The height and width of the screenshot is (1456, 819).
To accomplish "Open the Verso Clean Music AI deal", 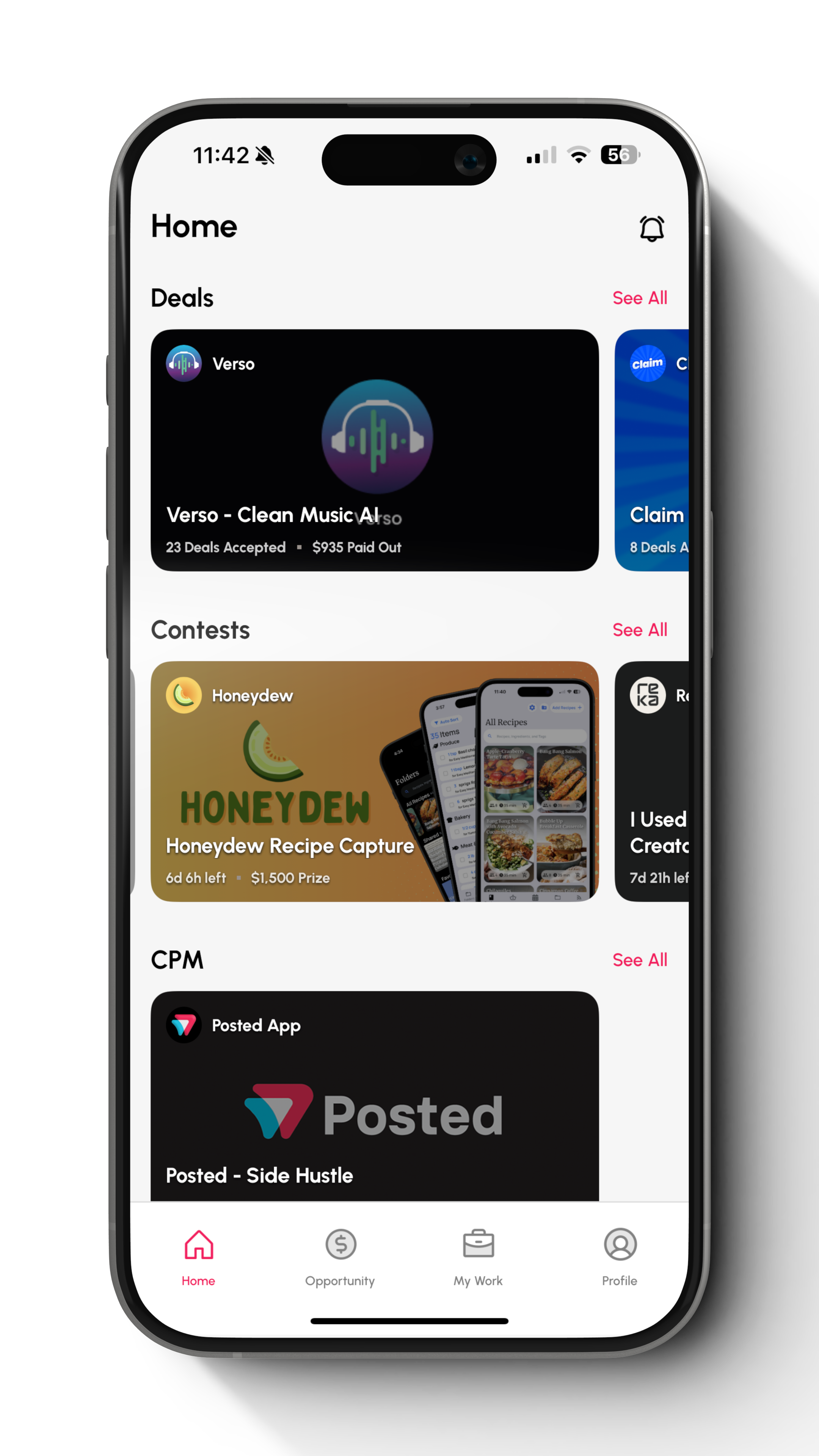I will 374,450.
